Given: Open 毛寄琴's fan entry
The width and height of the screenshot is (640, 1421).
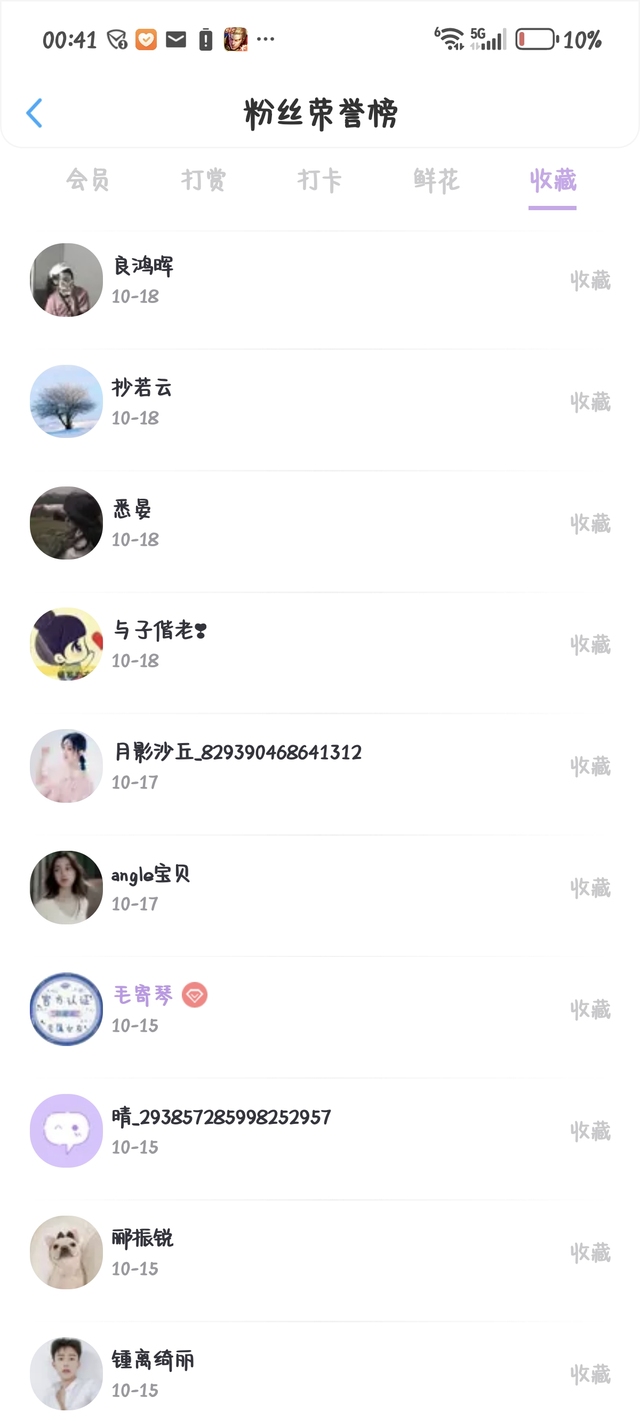Looking at the screenshot, I should pos(320,1009).
